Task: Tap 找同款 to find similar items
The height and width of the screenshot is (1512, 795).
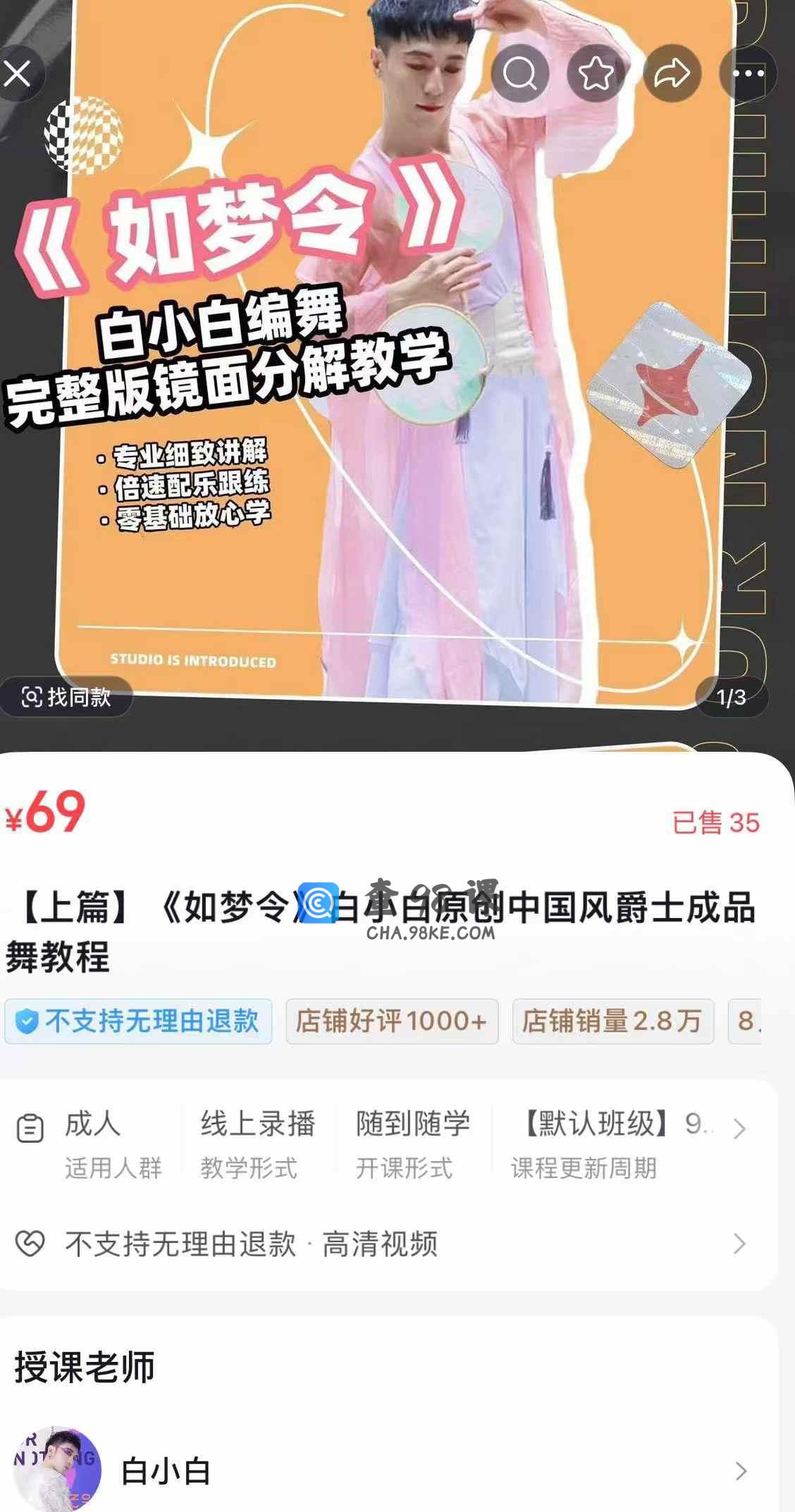Action: point(66,697)
